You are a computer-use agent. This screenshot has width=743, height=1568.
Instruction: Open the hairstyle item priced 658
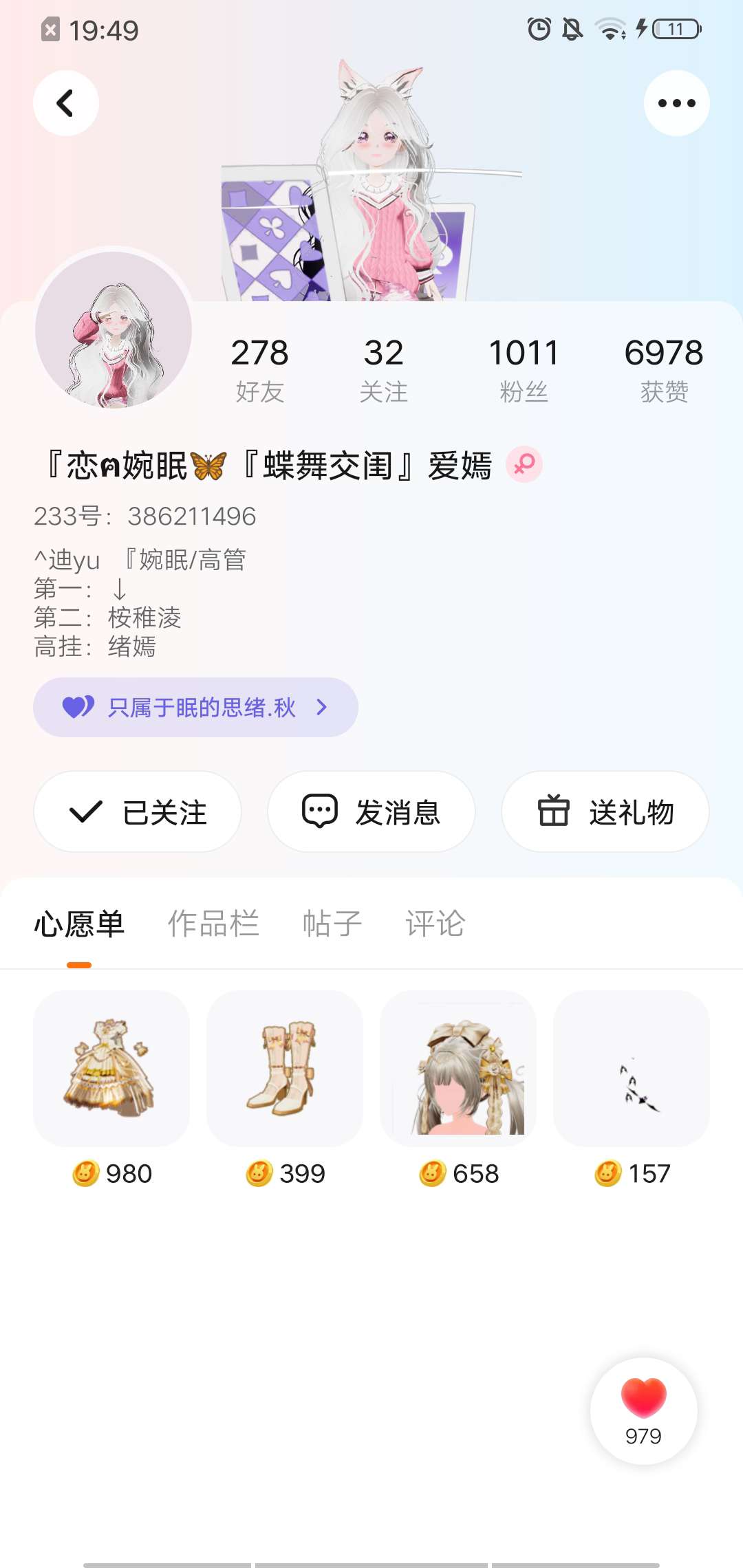tap(458, 1069)
